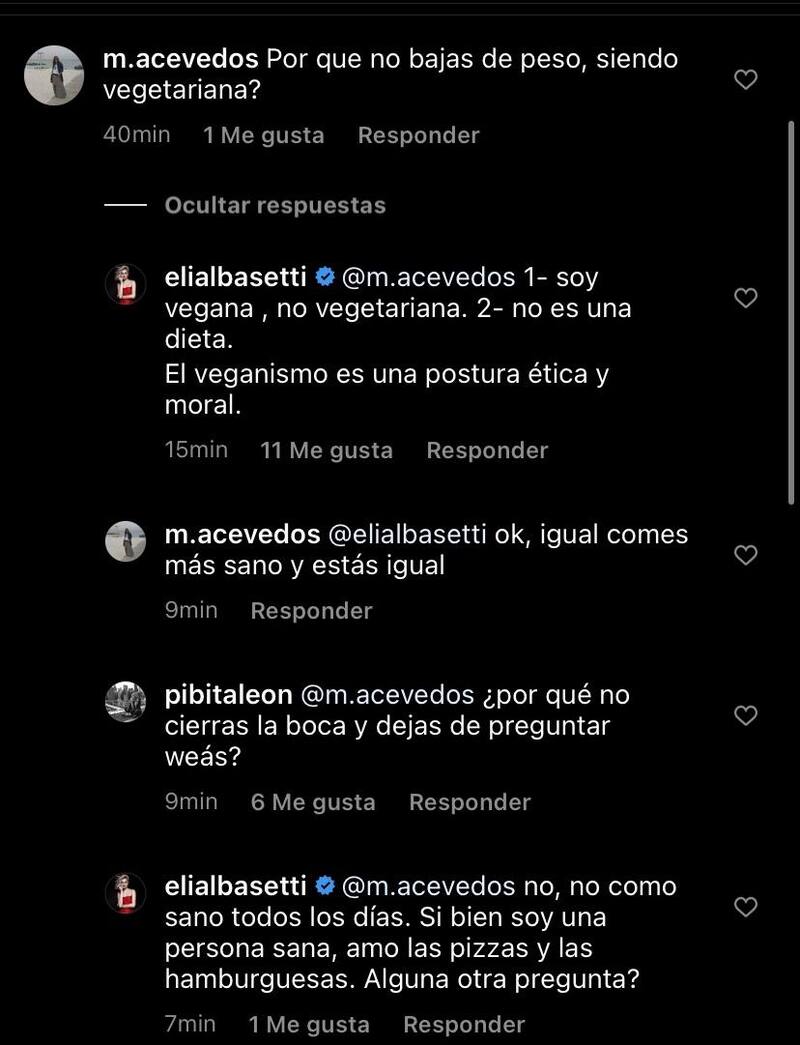
Task: Reply to m.acevedos' 9min comment
Action: (311, 610)
